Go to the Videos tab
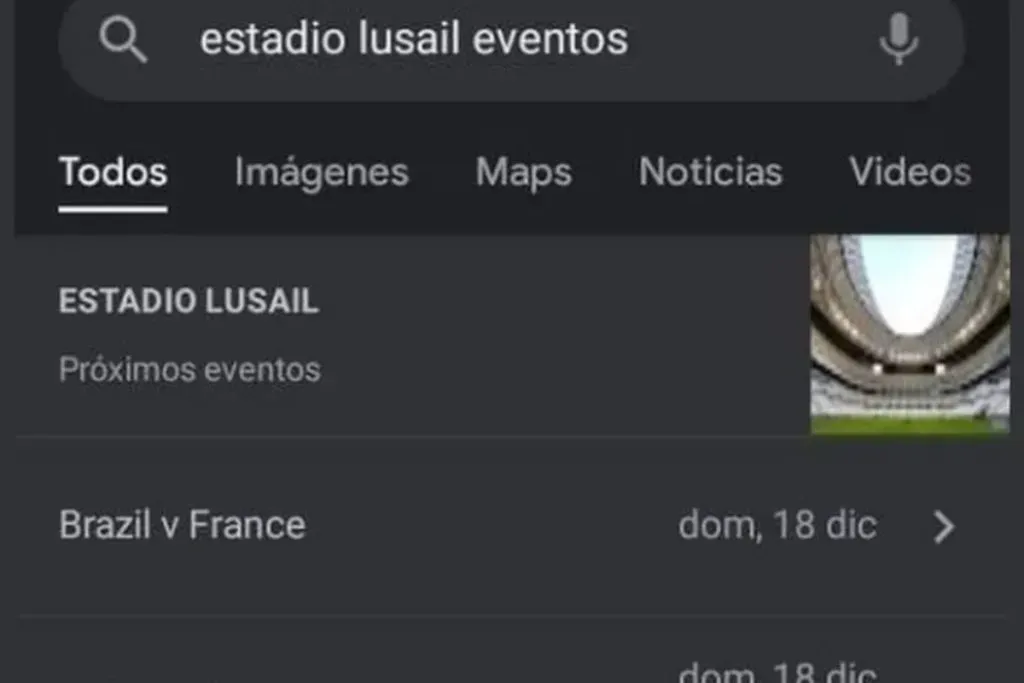This screenshot has width=1024, height=683. [909, 172]
